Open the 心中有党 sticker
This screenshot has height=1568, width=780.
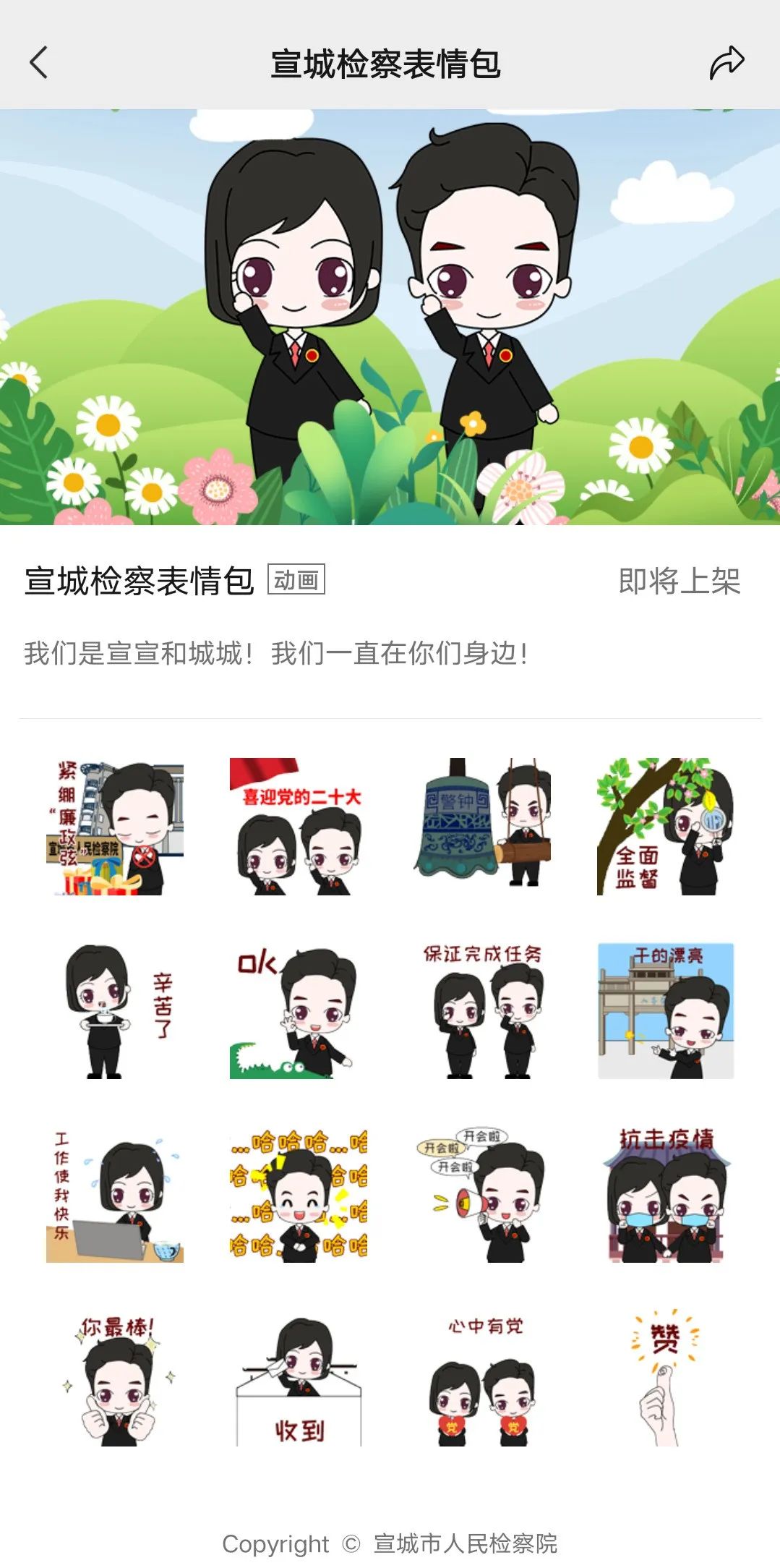point(482,1378)
